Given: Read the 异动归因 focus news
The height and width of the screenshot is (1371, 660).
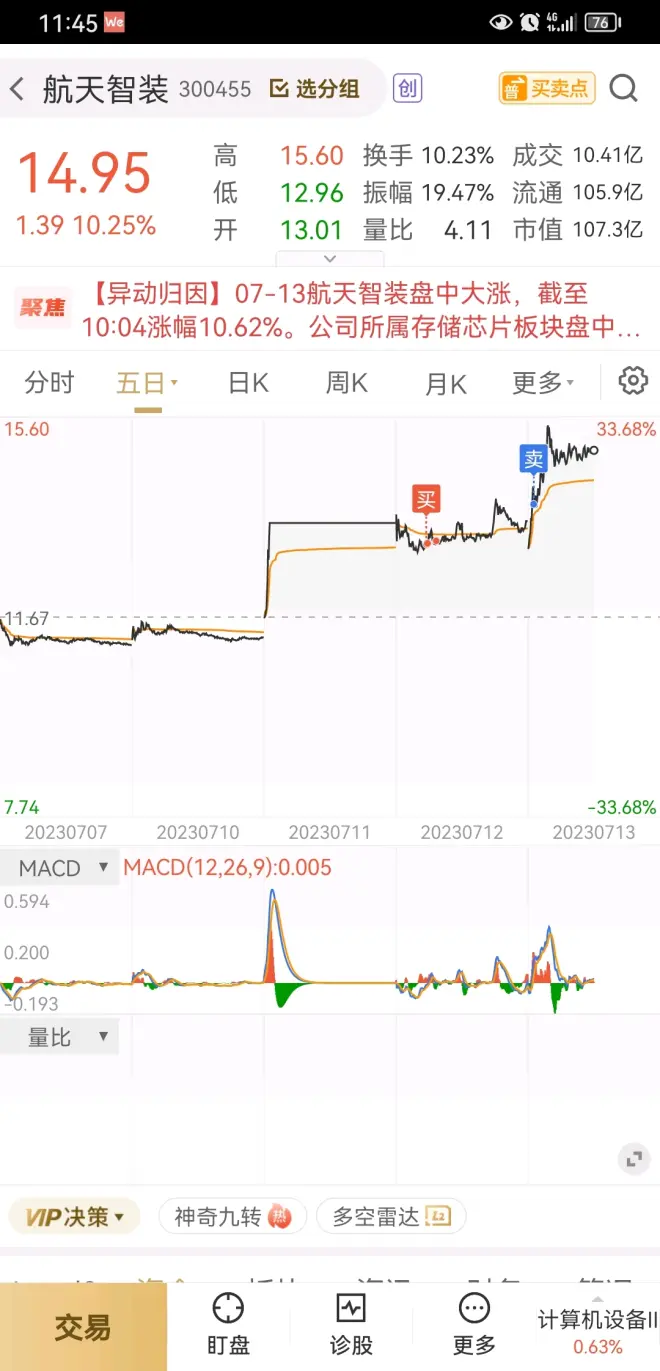Looking at the screenshot, I should tap(330, 310).
